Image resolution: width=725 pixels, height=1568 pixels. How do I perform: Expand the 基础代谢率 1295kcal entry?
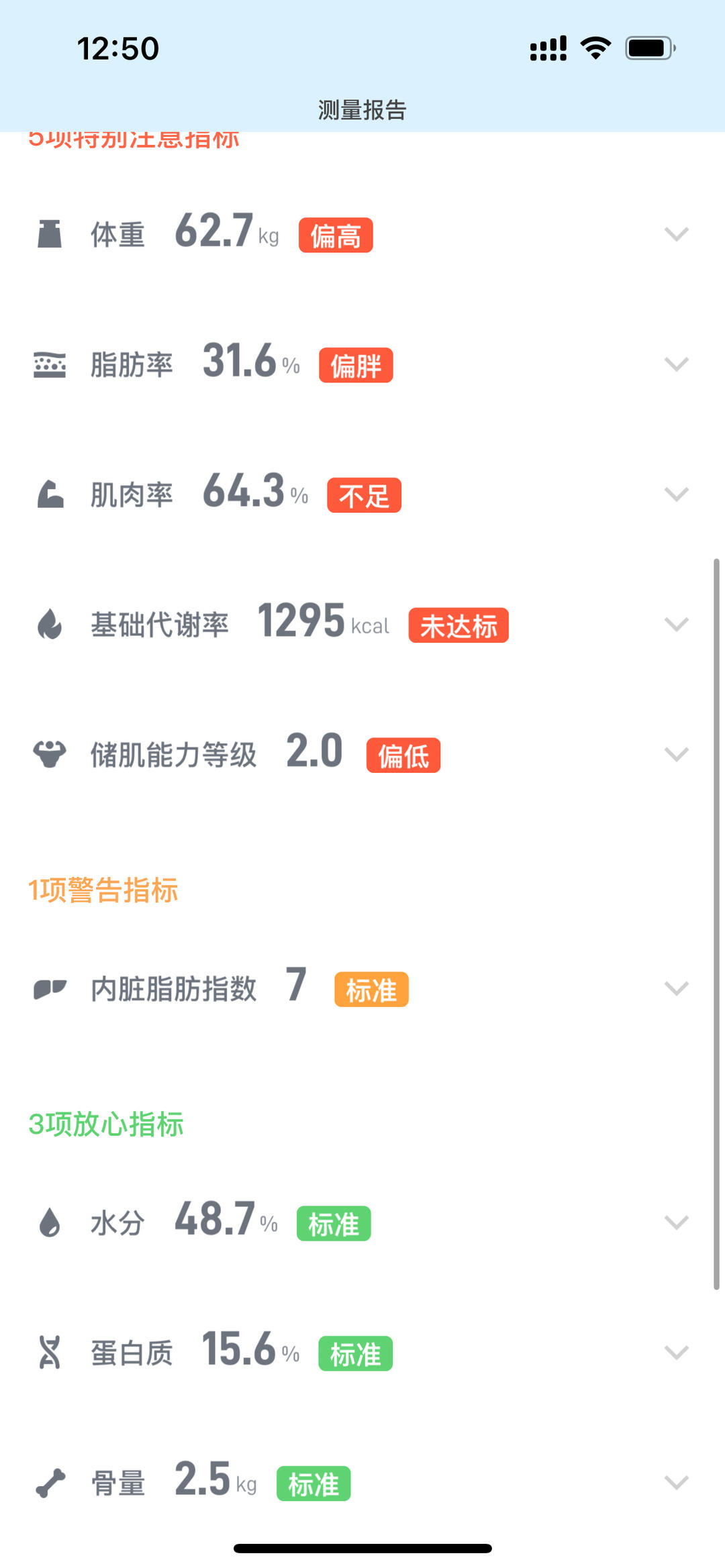click(x=675, y=625)
